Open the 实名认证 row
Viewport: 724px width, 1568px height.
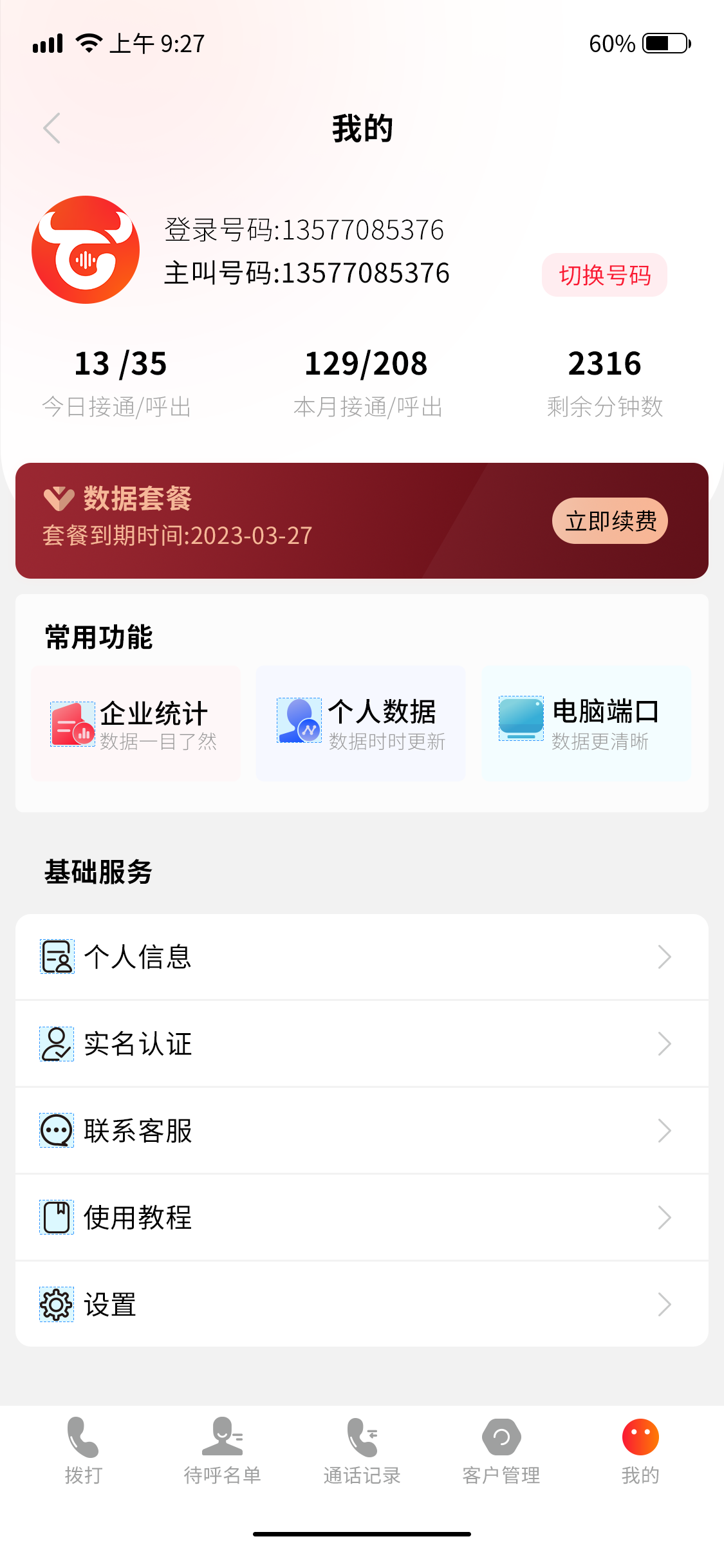tap(362, 1044)
